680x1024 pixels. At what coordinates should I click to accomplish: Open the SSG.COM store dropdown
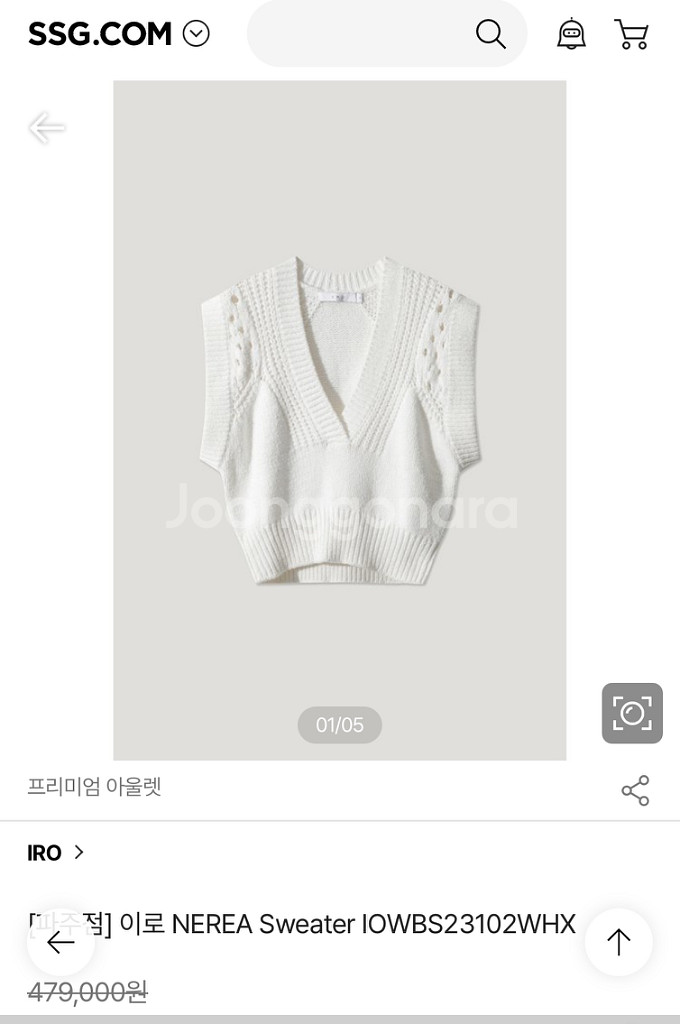click(x=196, y=34)
